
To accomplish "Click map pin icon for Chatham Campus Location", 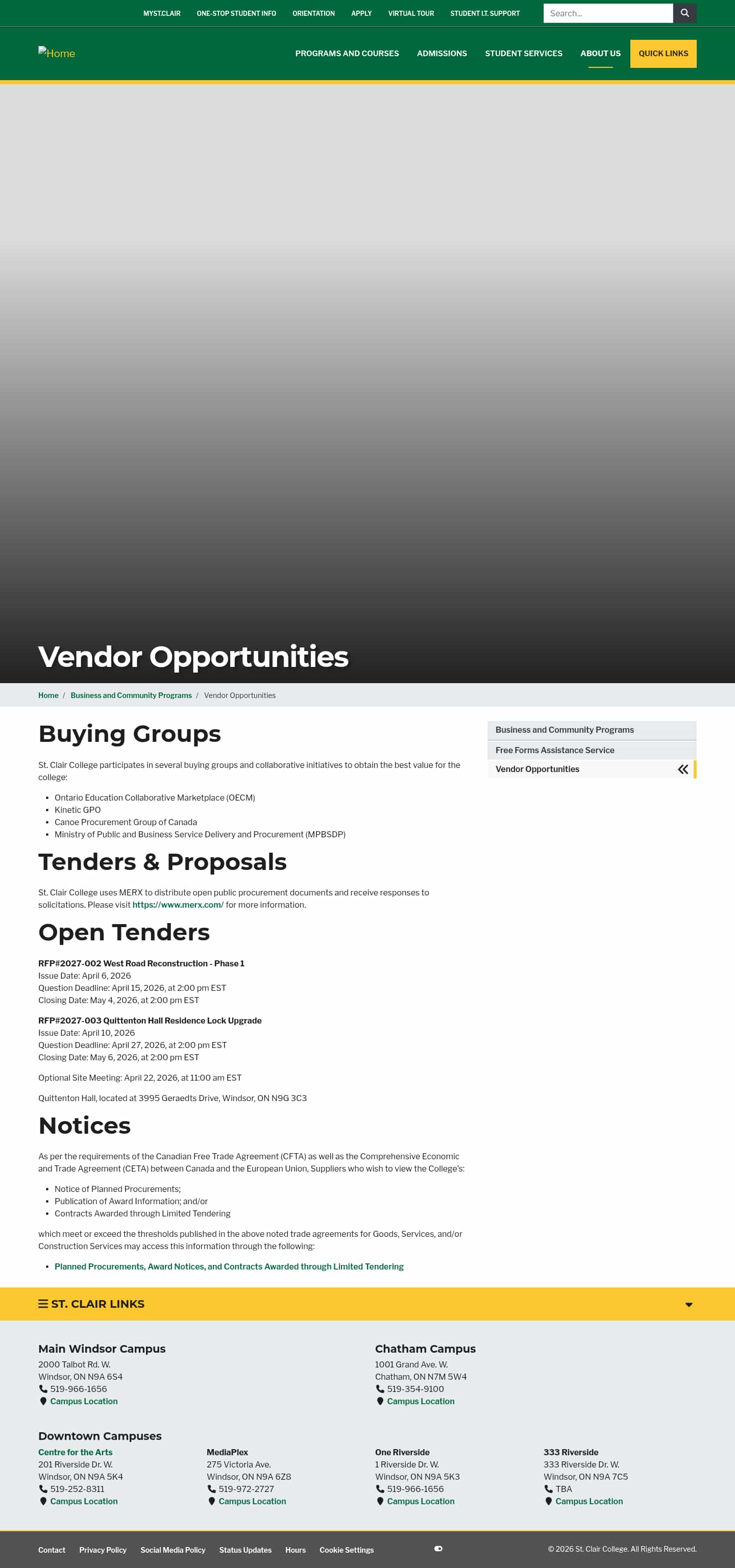I will (380, 1401).
